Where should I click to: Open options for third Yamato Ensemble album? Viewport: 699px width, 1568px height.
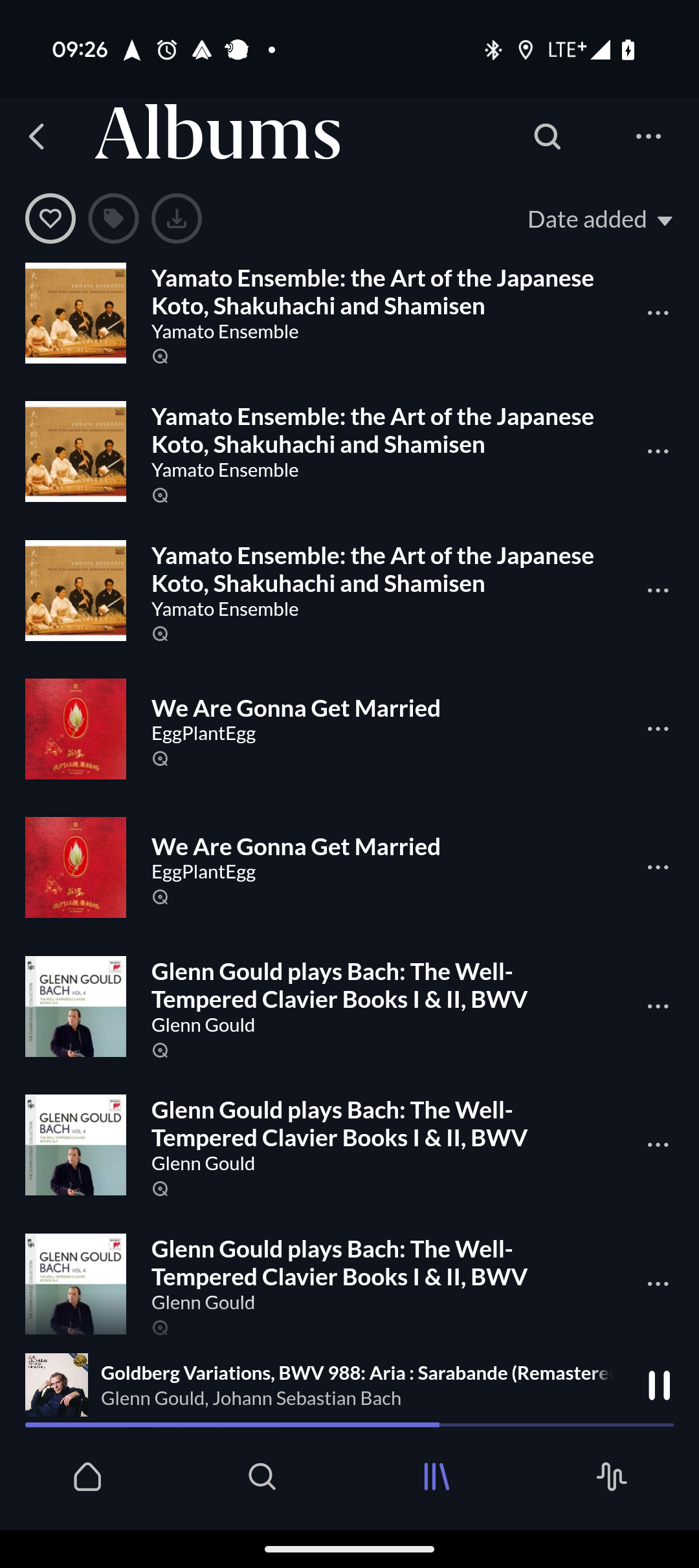click(658, 591)
